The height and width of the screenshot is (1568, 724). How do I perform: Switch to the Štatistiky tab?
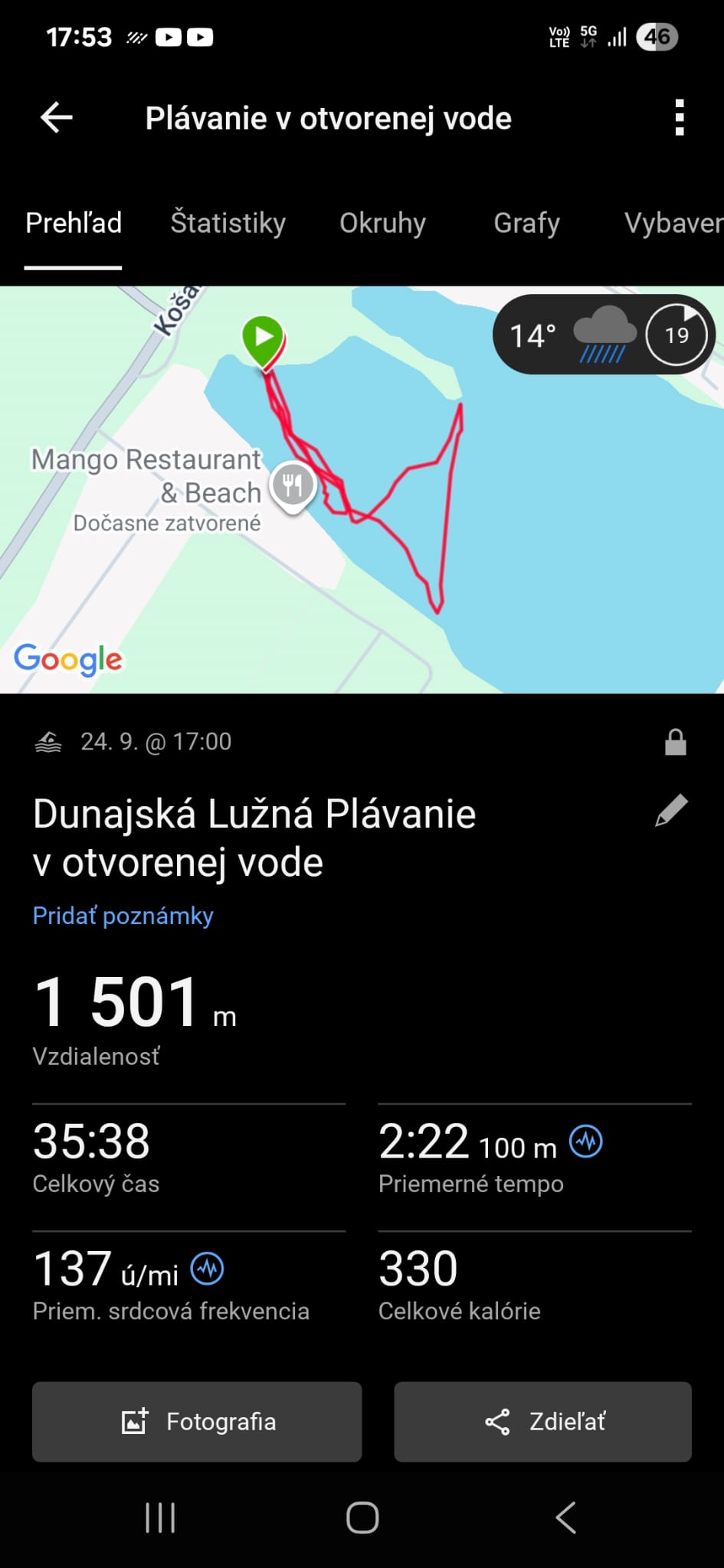228,223
